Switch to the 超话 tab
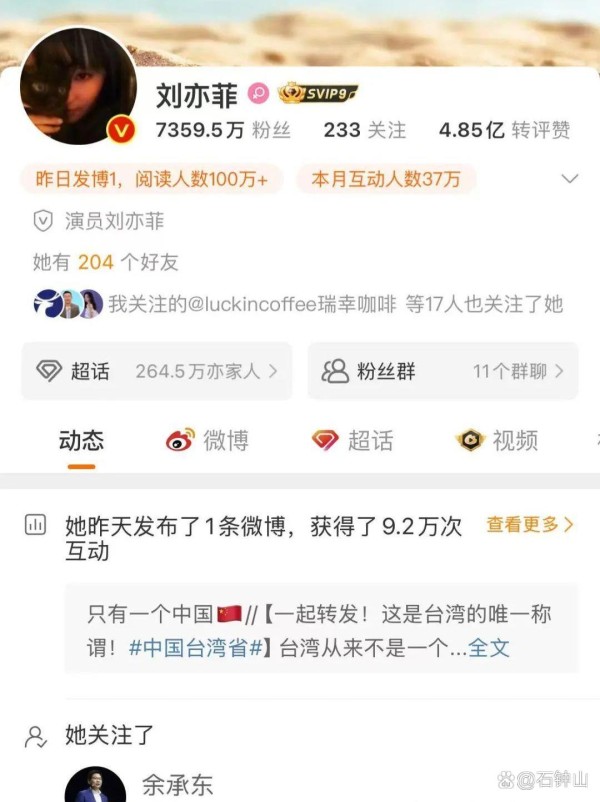600x802 pixels. [x=352, y=440]
